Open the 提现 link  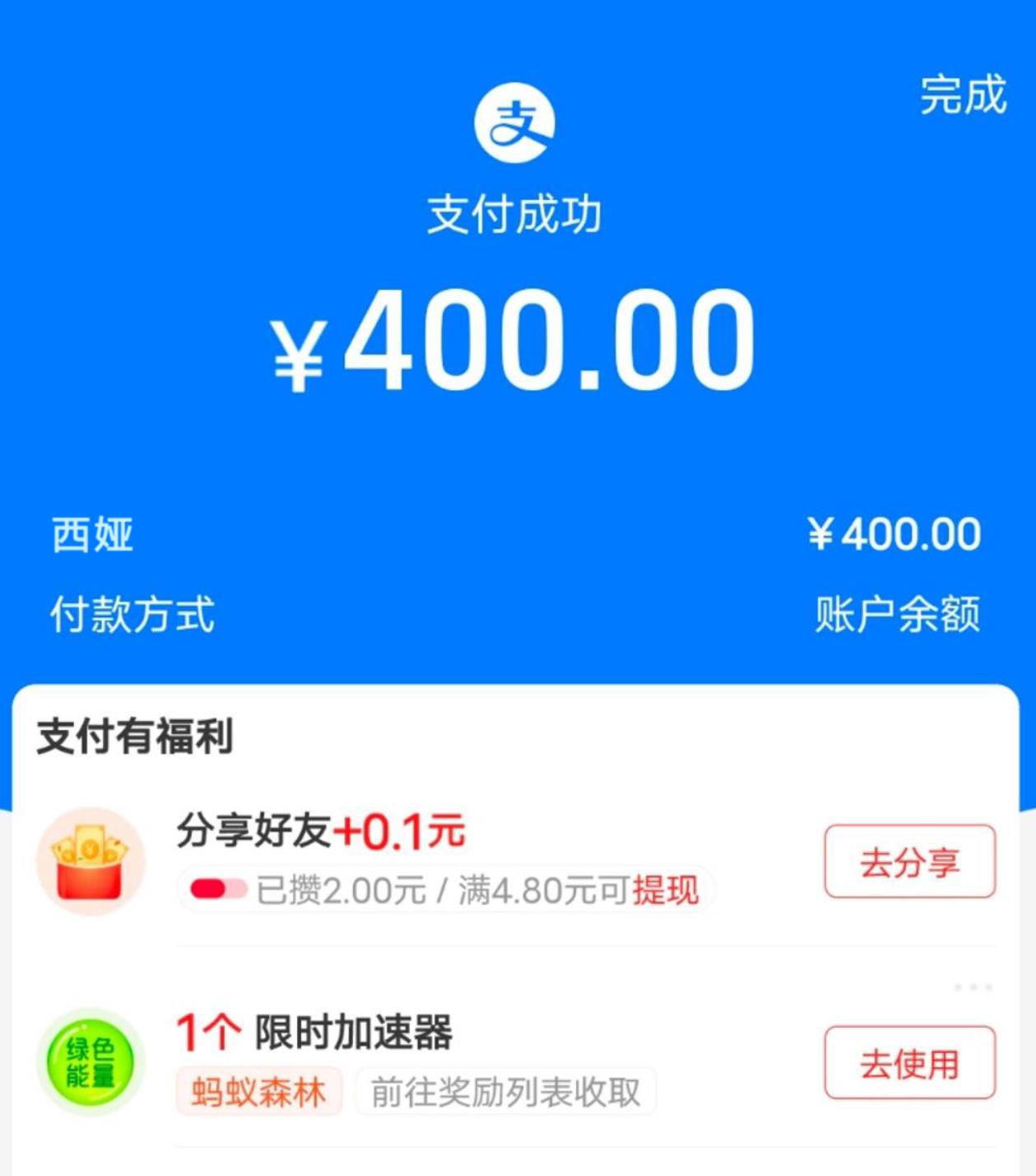665,890
